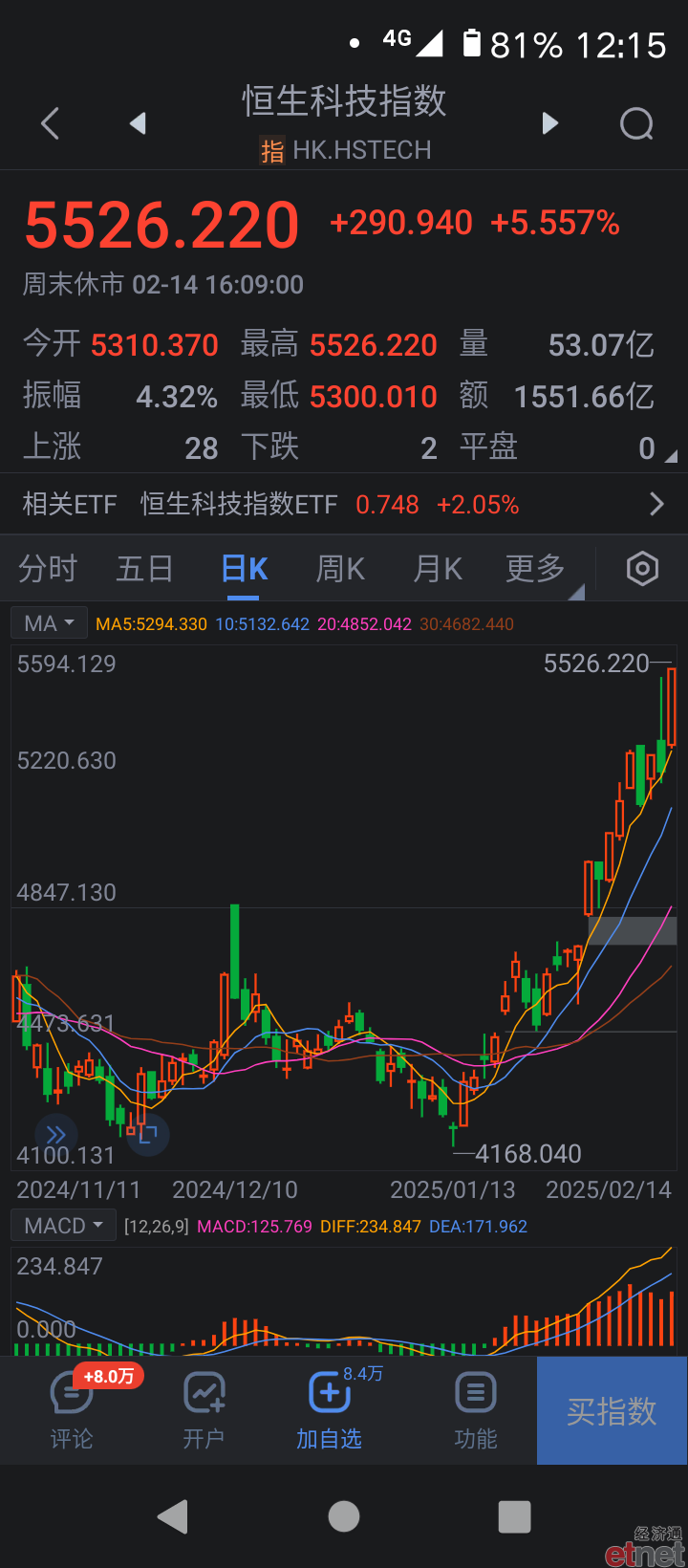Switch to the next index with right triangle

tap(549, 123)
